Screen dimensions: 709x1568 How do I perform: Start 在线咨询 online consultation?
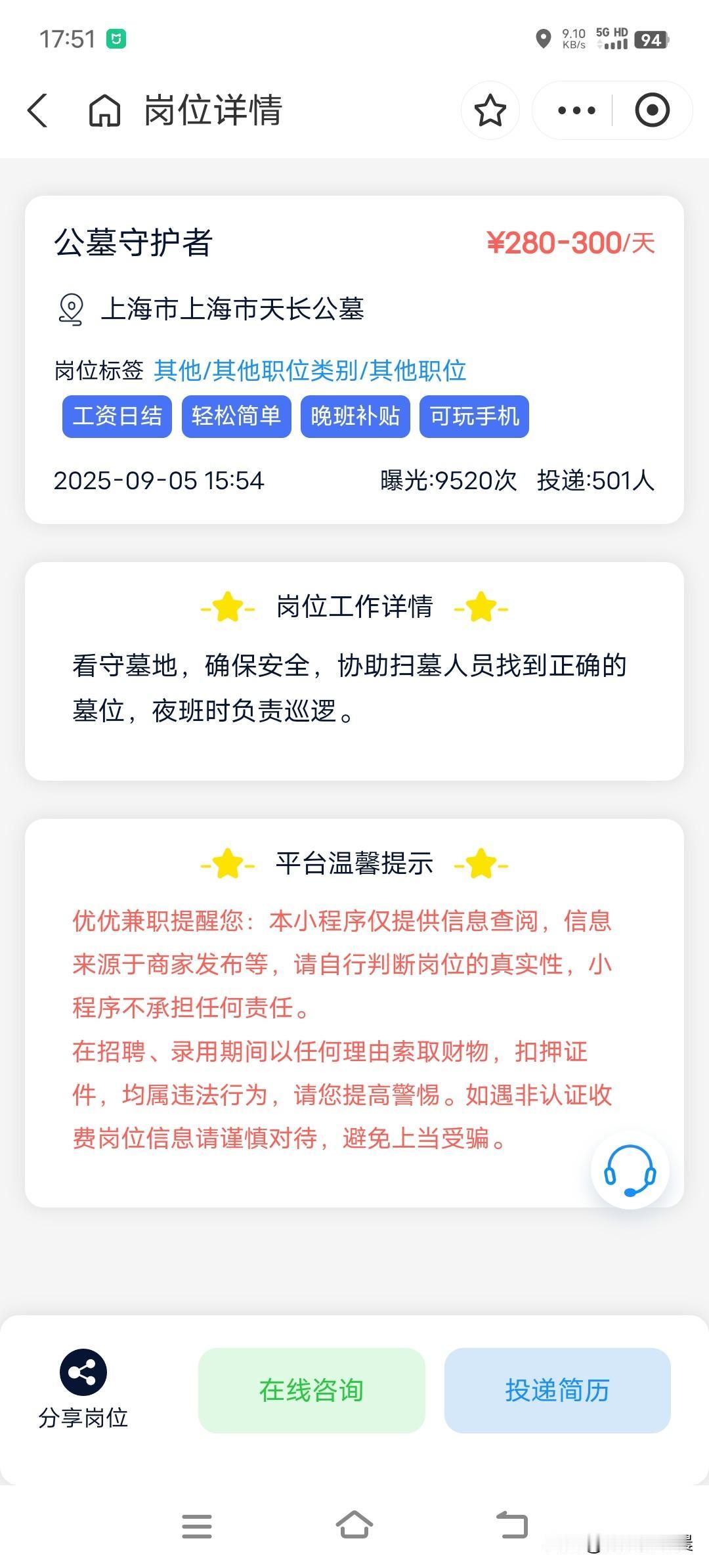pos(311,1391)
